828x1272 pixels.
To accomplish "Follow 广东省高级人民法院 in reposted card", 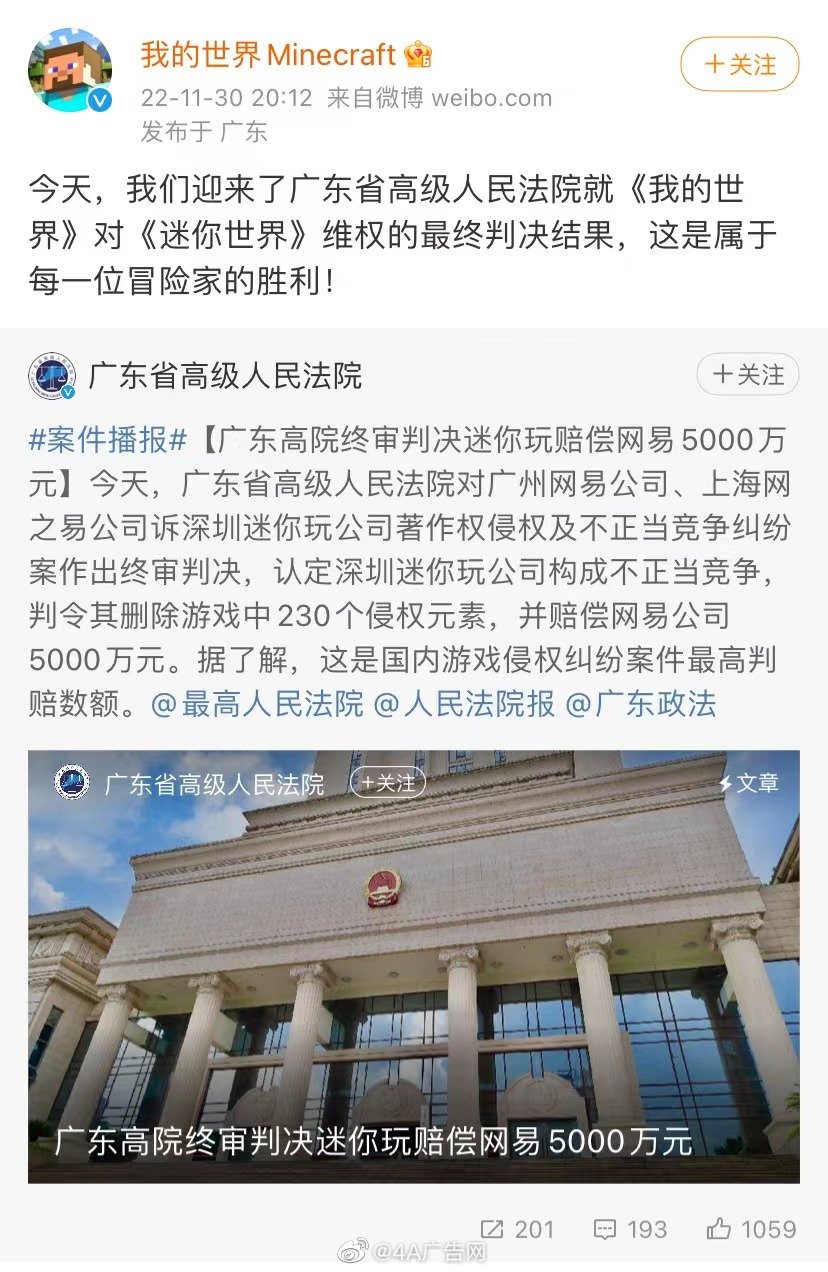I will [x=747, y=375].
